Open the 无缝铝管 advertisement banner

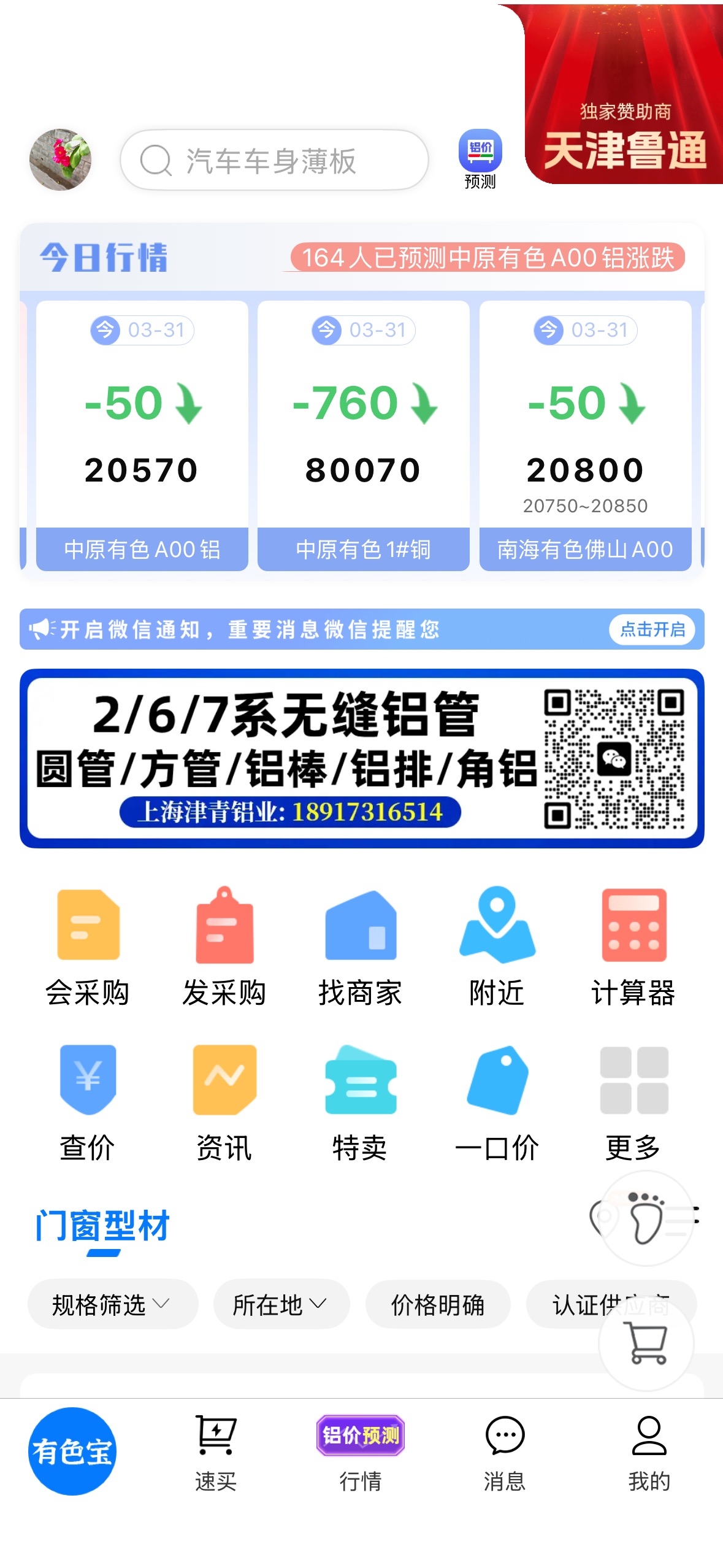click(362, 758)
